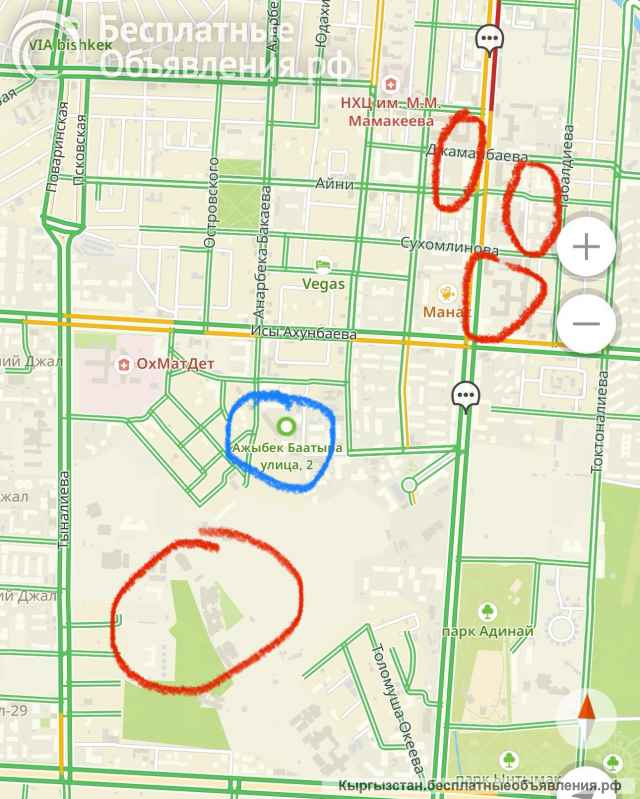The width and height of the screenshot is (640, 799).
Task: Open the road event near Исы Ахунбаева
Action: click(x=465, y=396)
